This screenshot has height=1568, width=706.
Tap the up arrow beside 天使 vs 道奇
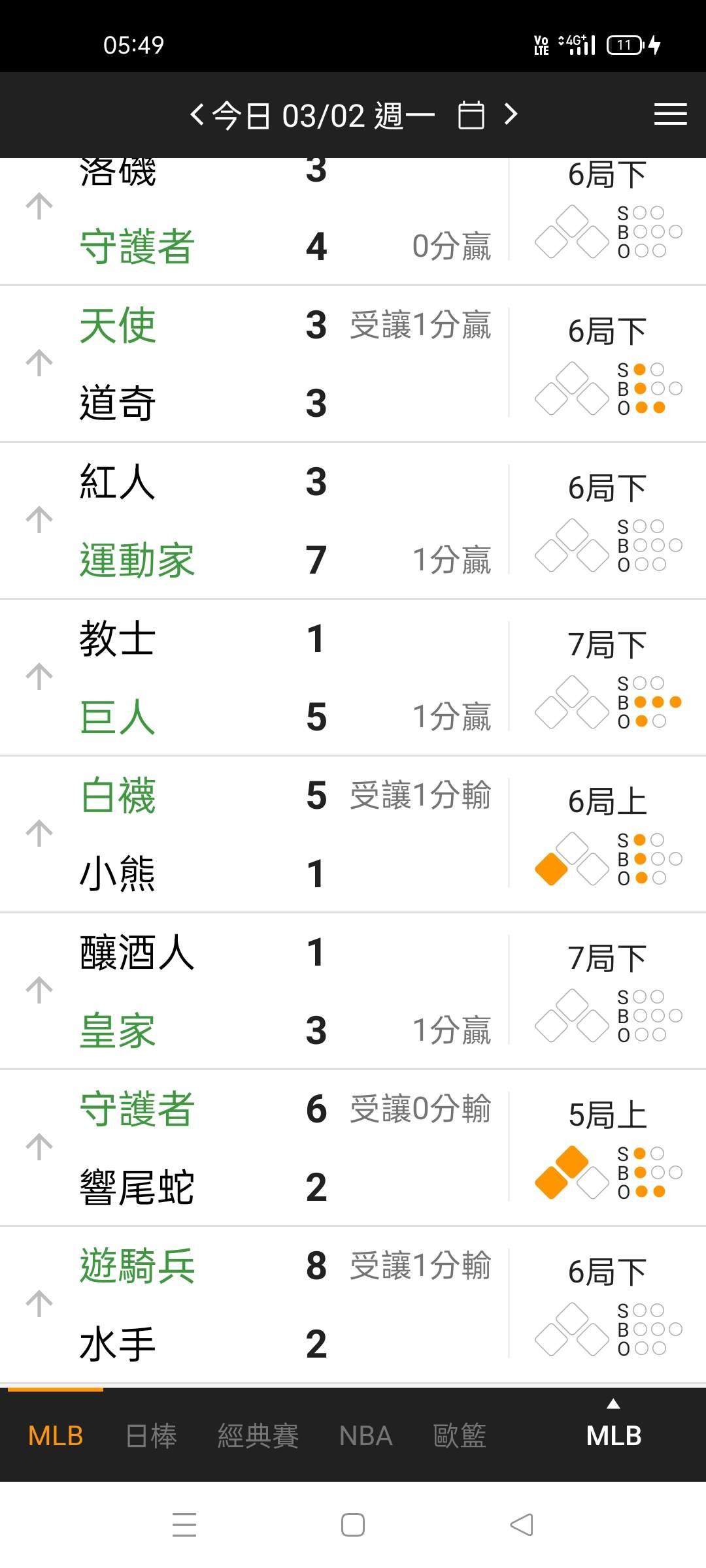tap(39, 363)
